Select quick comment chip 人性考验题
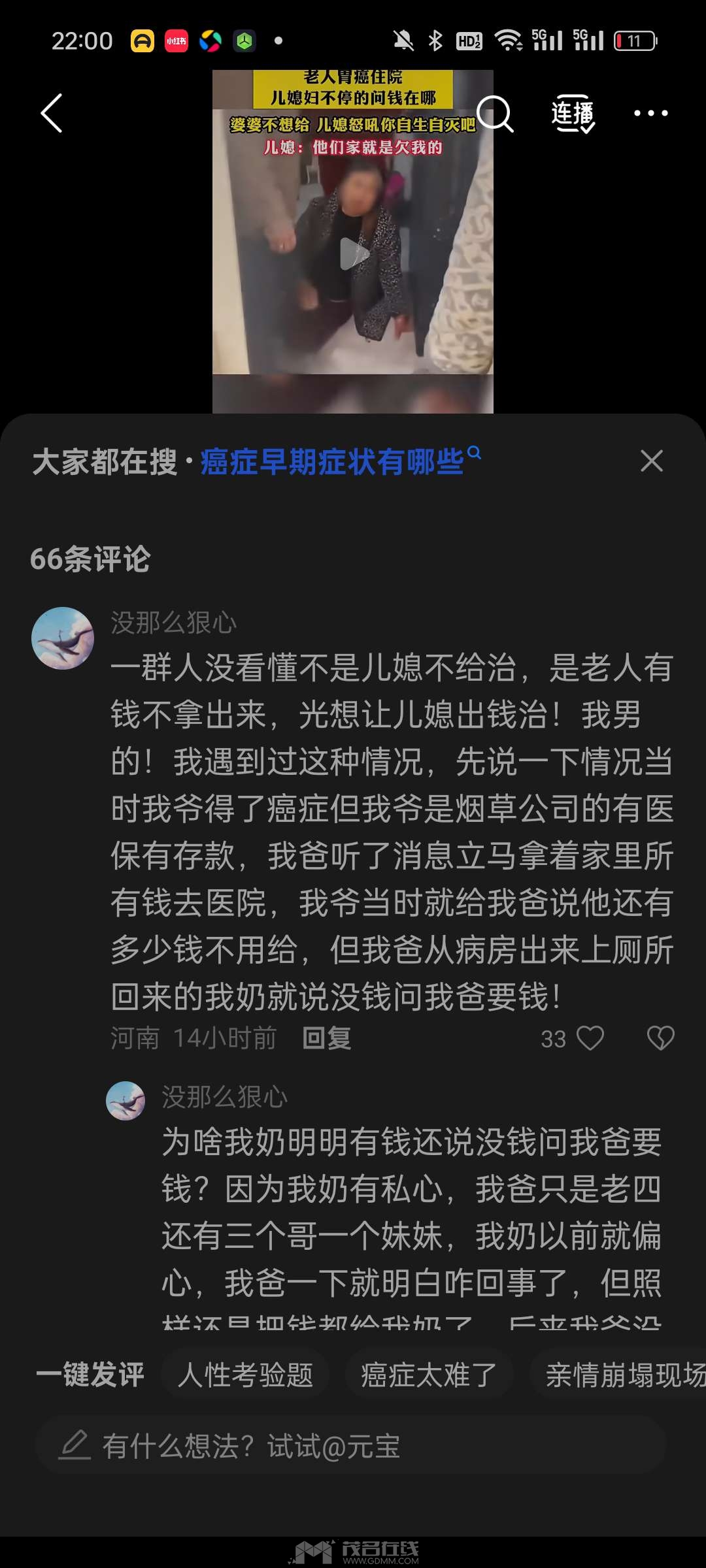 click(x=245, y=1375)
